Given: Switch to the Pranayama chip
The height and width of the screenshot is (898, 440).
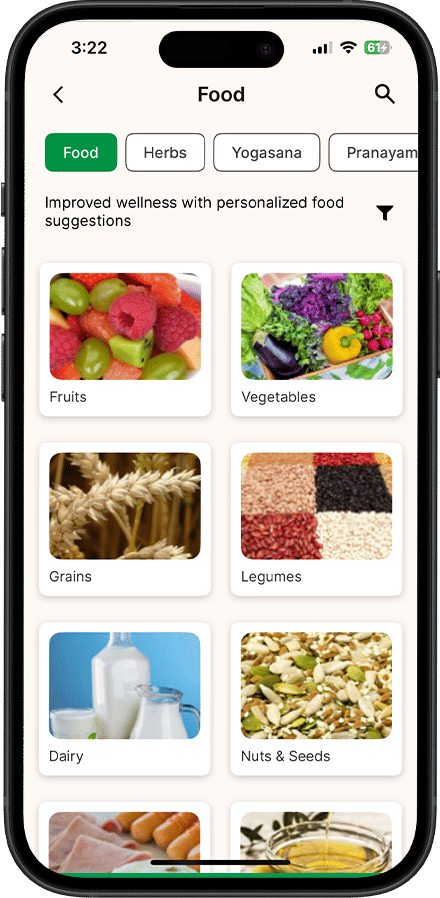Looking at the screenshot, I should pos(374,152).
